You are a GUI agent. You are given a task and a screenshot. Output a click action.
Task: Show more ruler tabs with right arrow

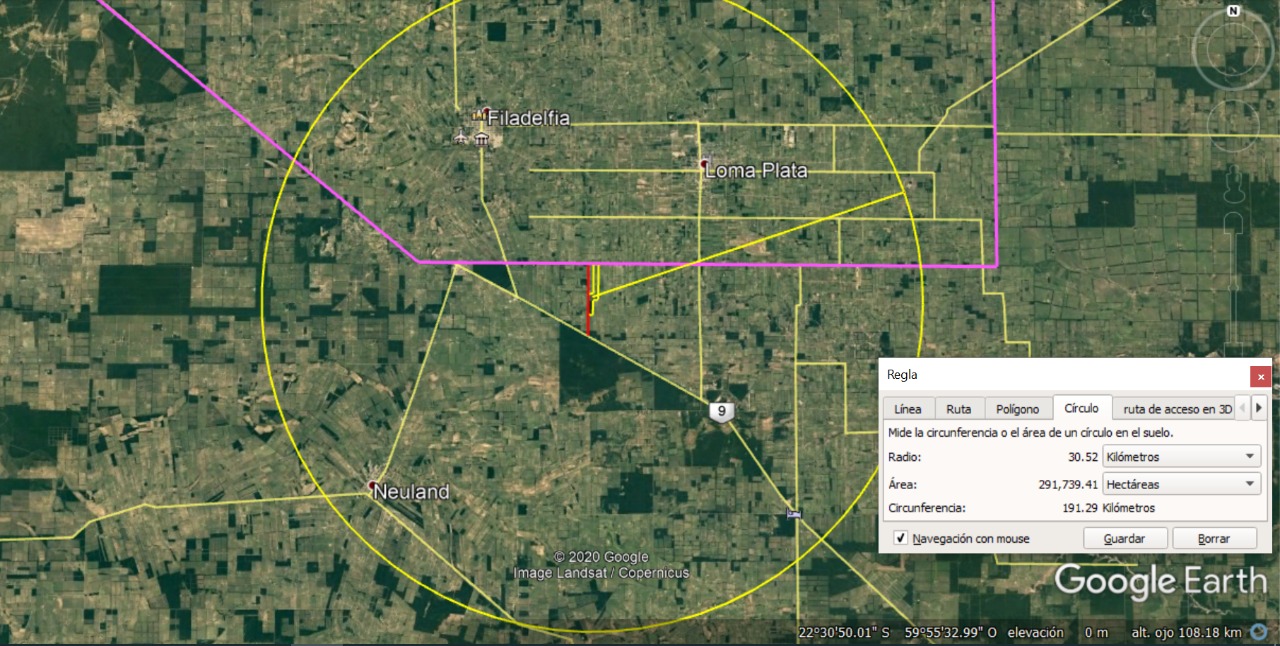[1259, 408]
